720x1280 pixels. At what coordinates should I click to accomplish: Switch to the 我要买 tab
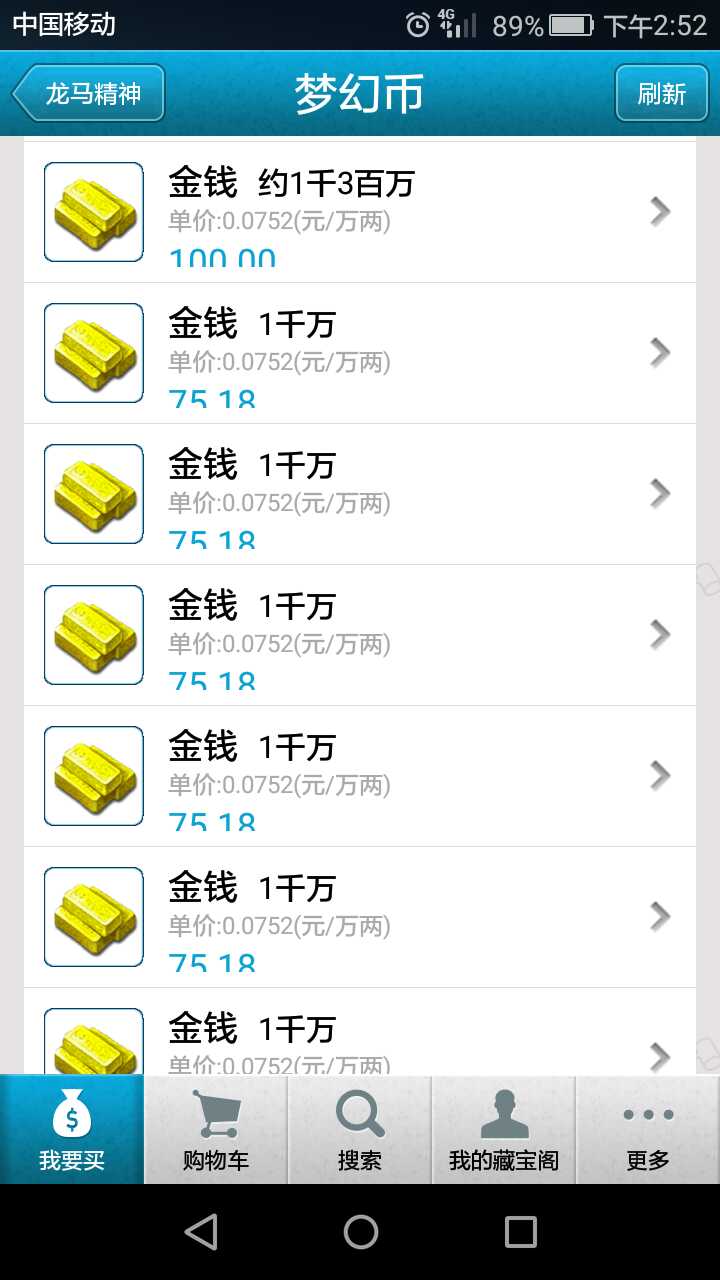(x=72, y=1130)
